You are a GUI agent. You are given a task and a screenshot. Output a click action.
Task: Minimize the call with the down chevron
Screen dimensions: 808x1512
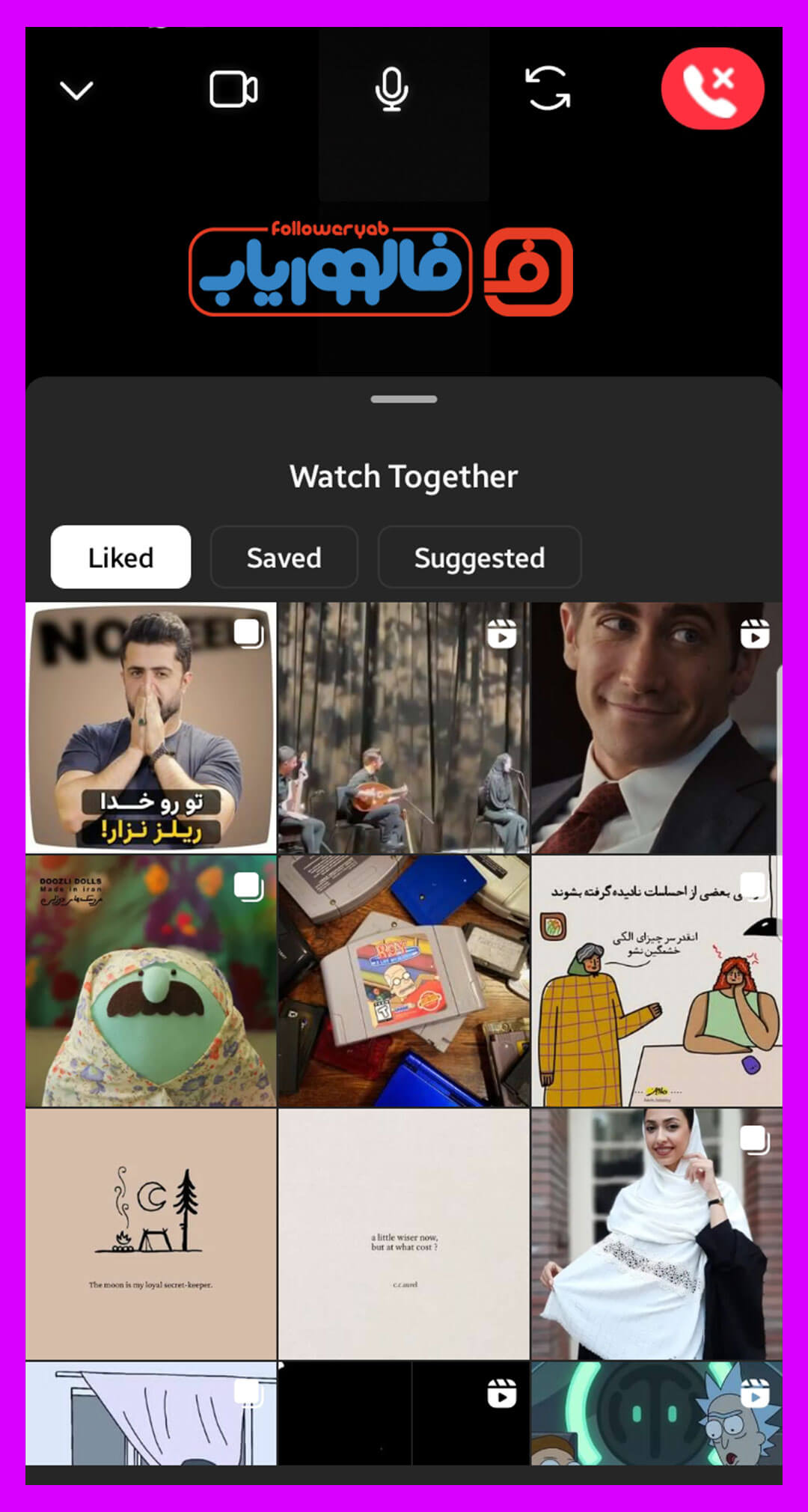[x=76, y=91]
